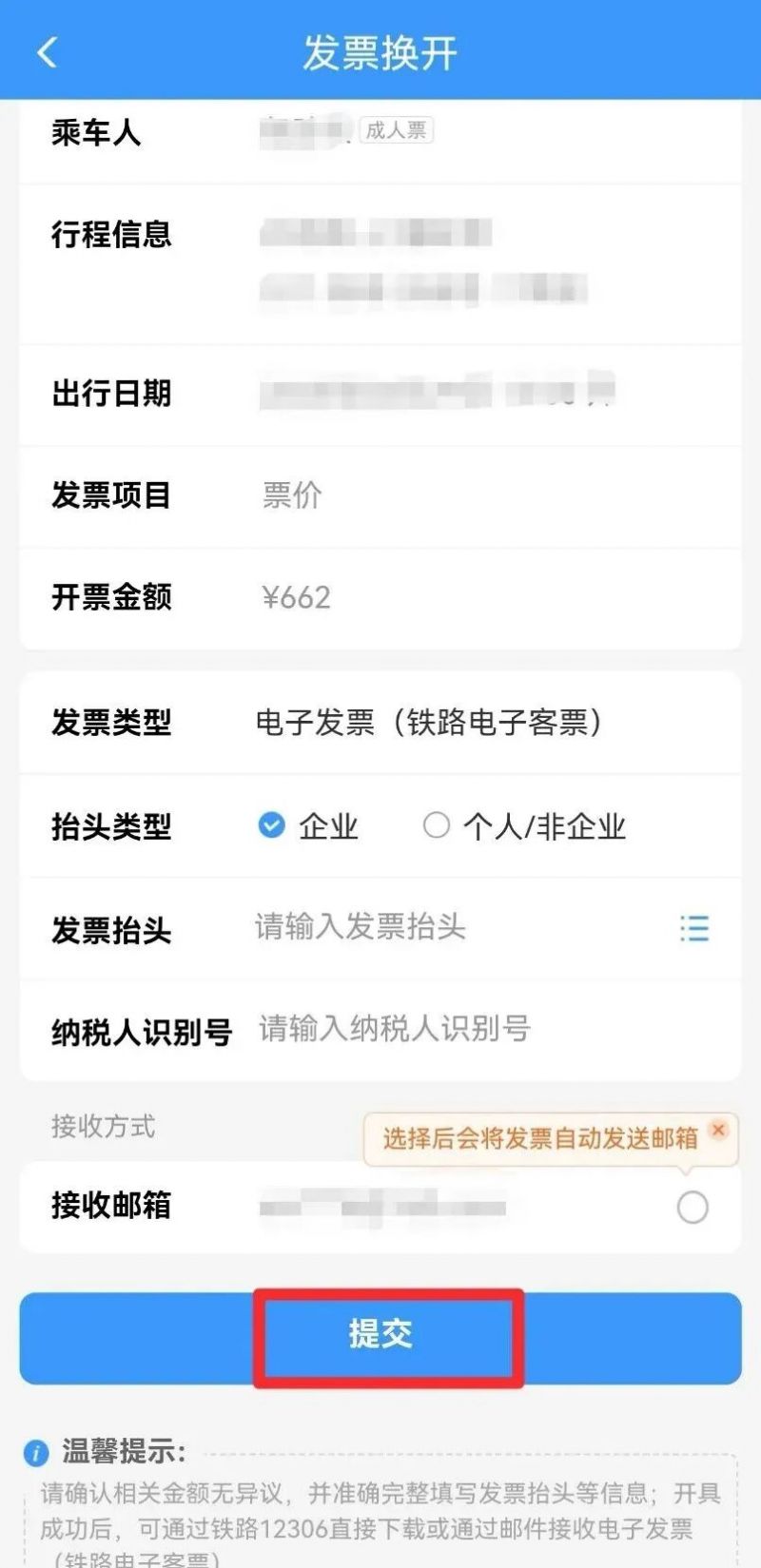Tap the 发票换开 page title
This screenshot has width=761, height=1568.
coord(380,54)
